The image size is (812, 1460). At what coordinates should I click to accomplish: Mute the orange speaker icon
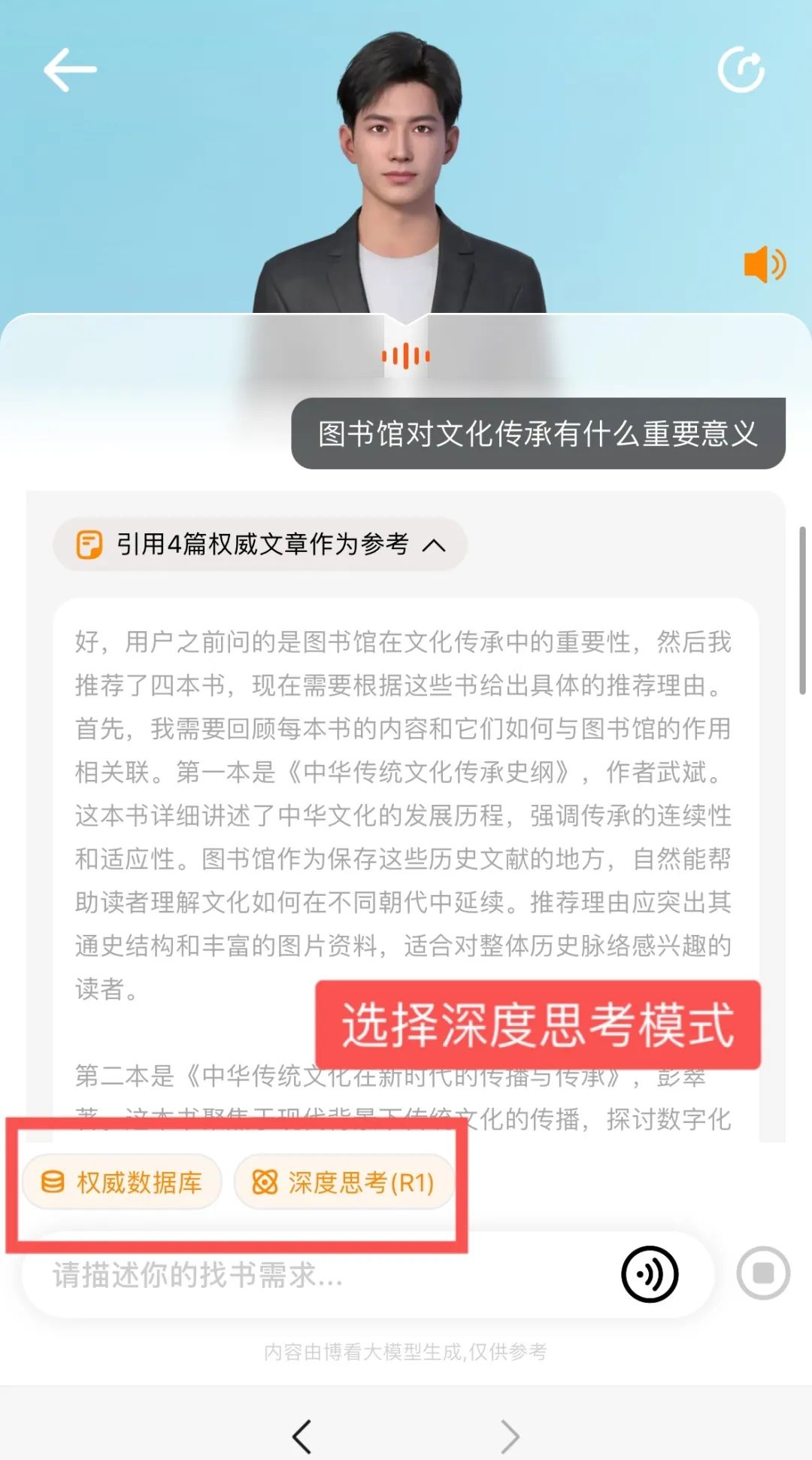click(765, 265)
